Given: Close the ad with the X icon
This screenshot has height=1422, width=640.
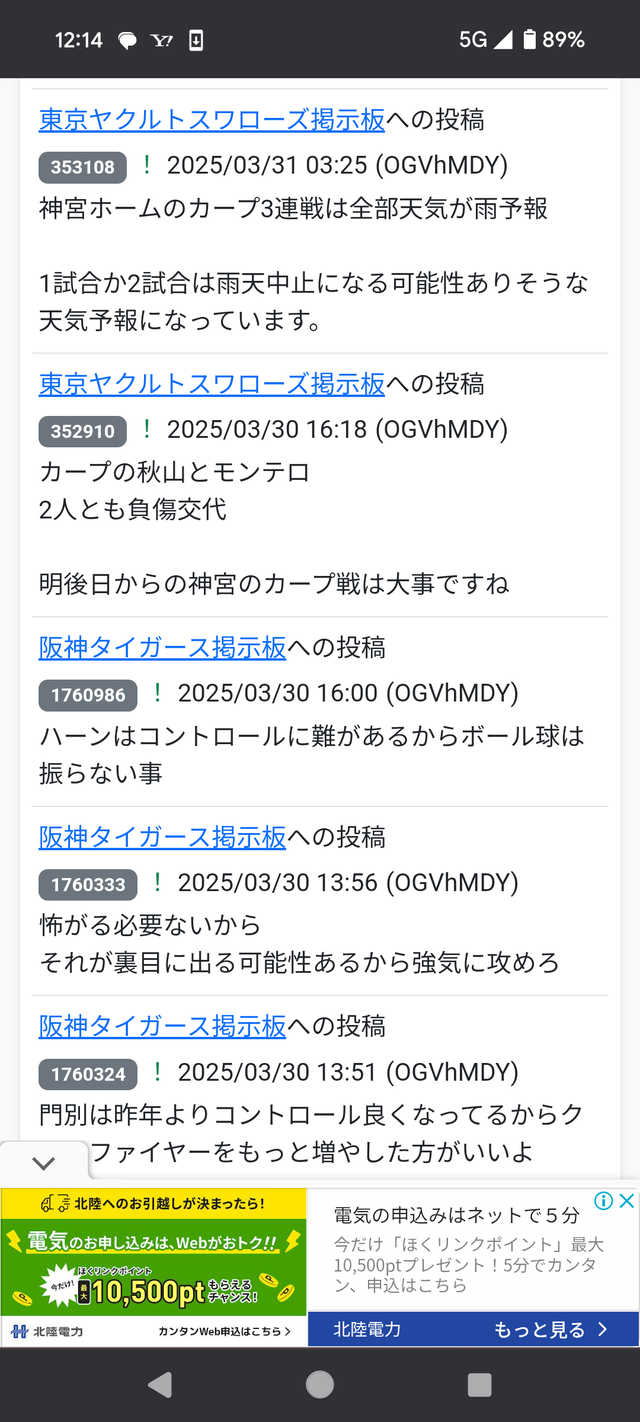Looking at the screenshot, I should [626, 1201].
